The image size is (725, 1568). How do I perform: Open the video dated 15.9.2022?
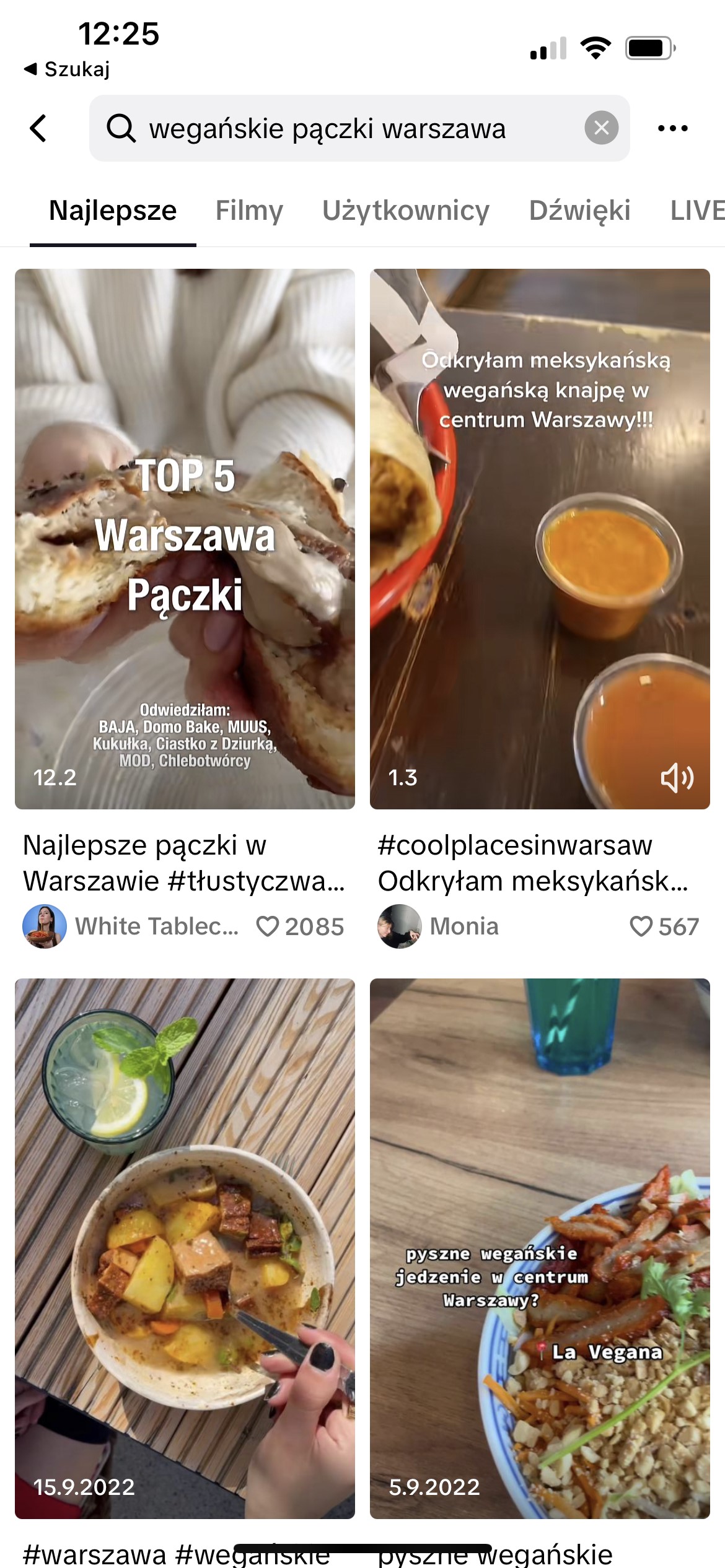[185, 1248]
